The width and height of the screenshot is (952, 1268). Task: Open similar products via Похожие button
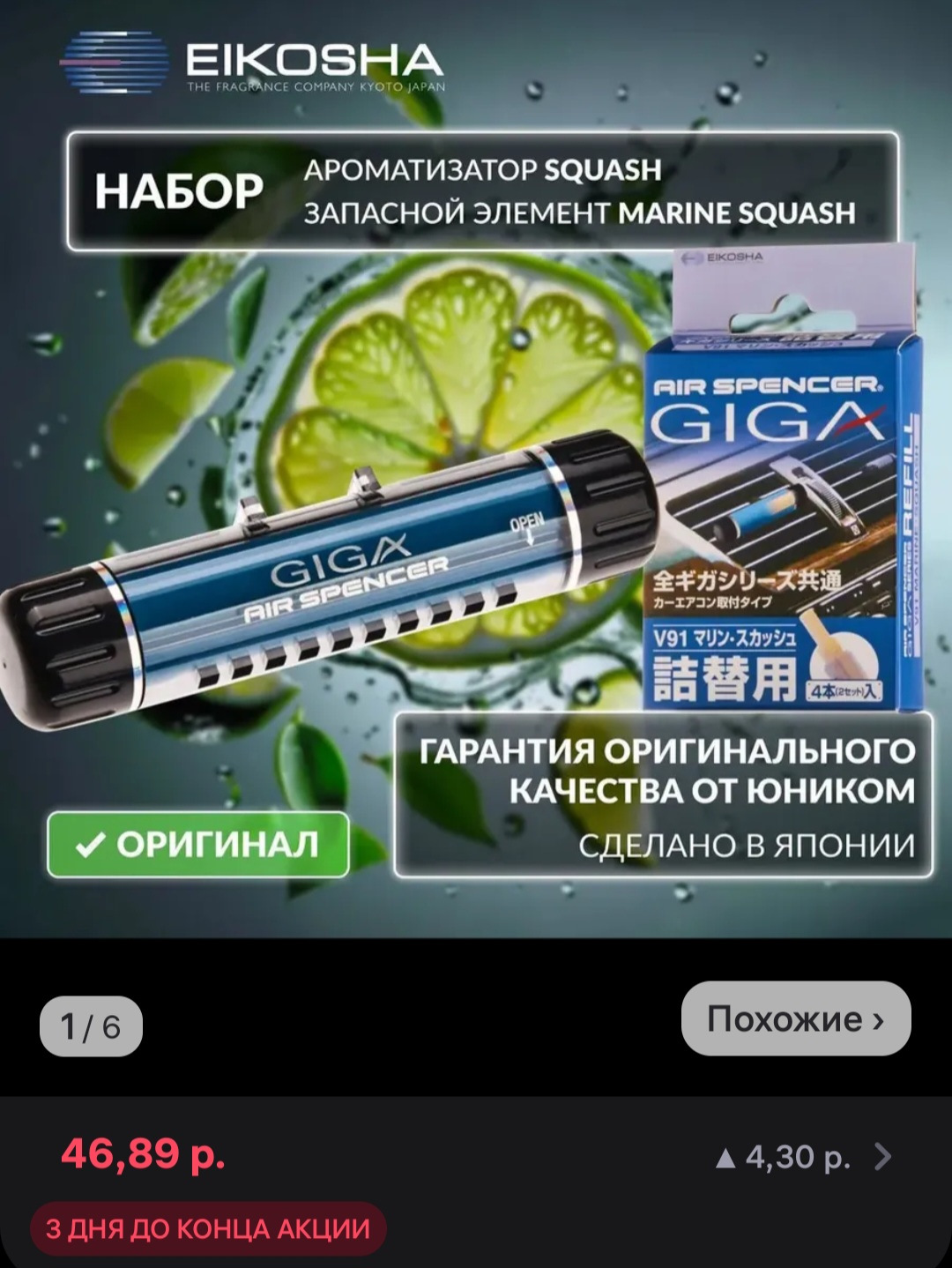pyautogui.click(x=795, y=1019)
